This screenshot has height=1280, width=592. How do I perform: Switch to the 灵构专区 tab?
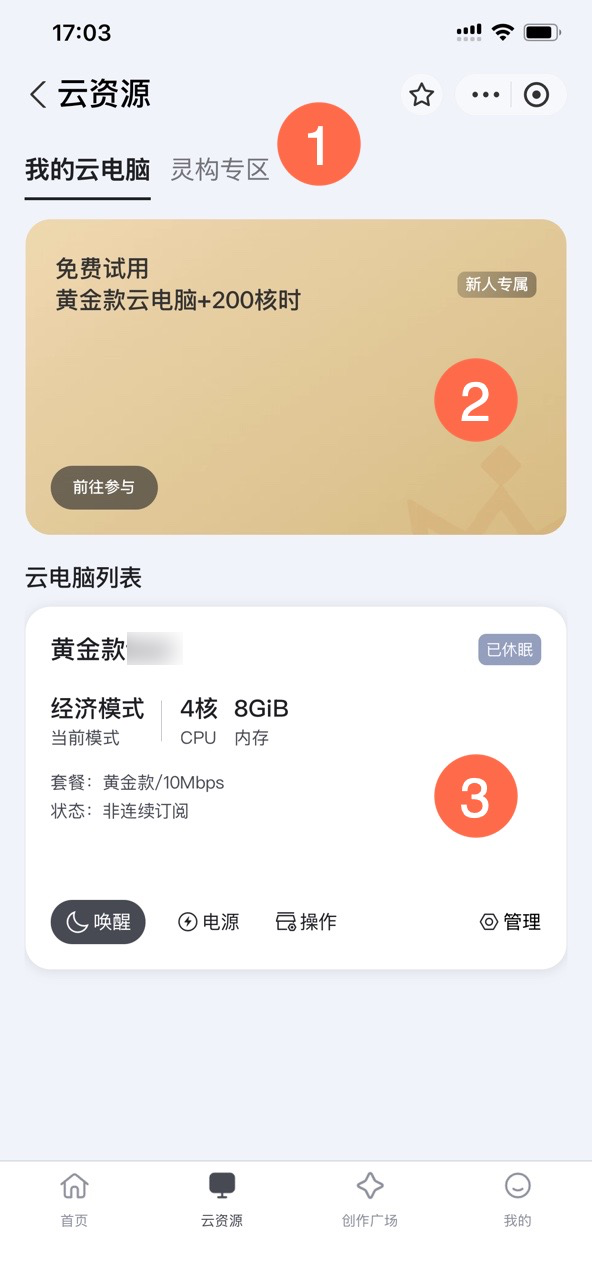[220, 170]
